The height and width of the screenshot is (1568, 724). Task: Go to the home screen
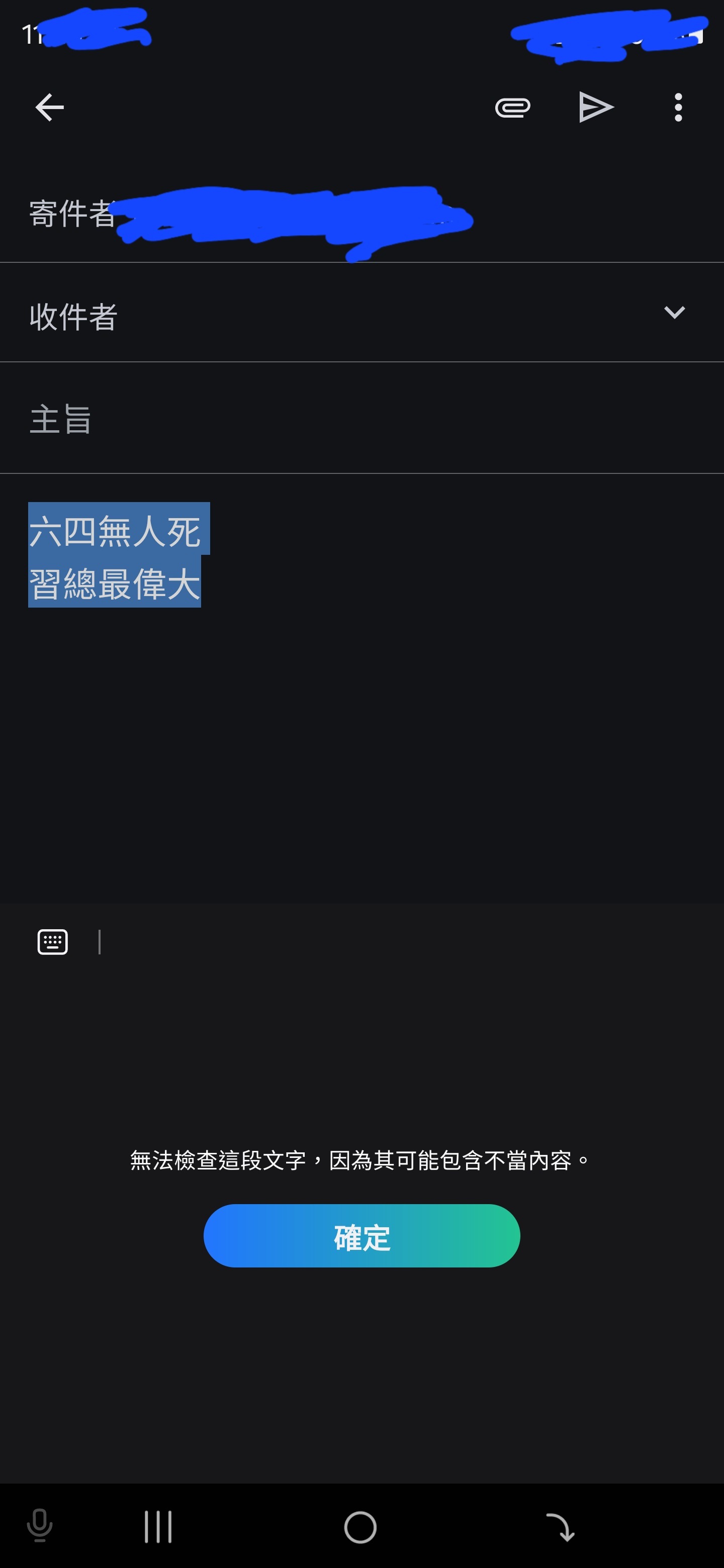pos(360,1527)
